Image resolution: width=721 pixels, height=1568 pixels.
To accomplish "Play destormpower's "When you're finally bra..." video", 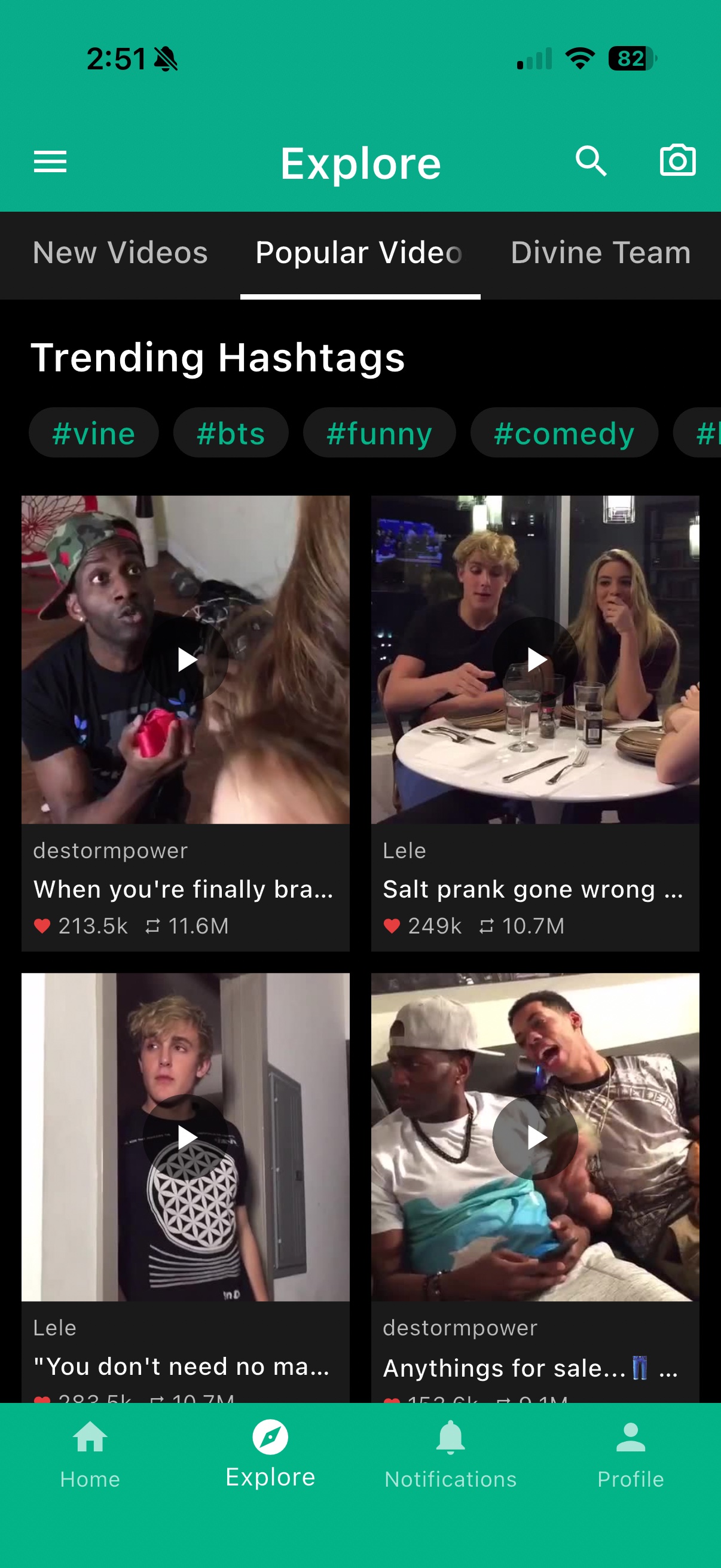I will tap(186, 660).
